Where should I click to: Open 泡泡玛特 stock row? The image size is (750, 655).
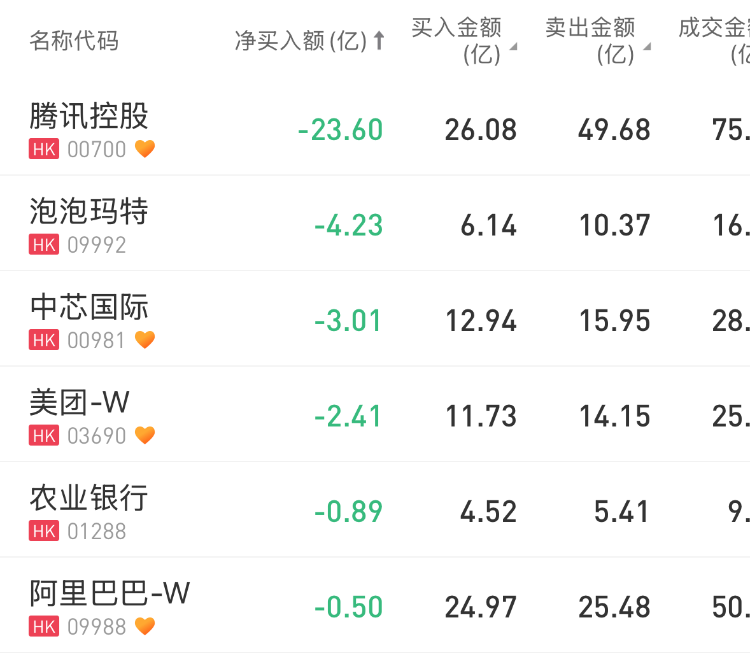click(89, 212)
